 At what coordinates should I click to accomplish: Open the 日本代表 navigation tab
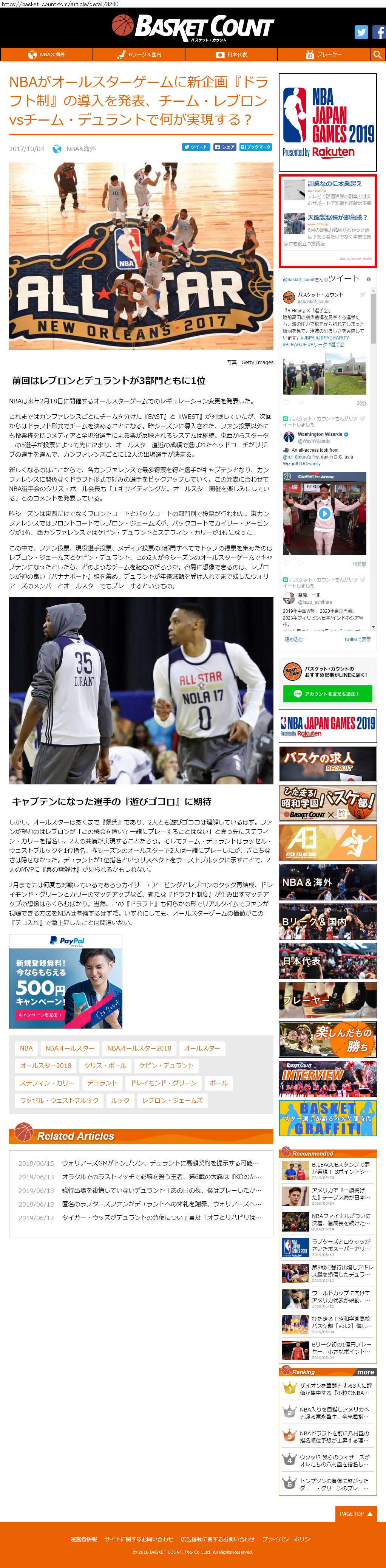(232, 55)
